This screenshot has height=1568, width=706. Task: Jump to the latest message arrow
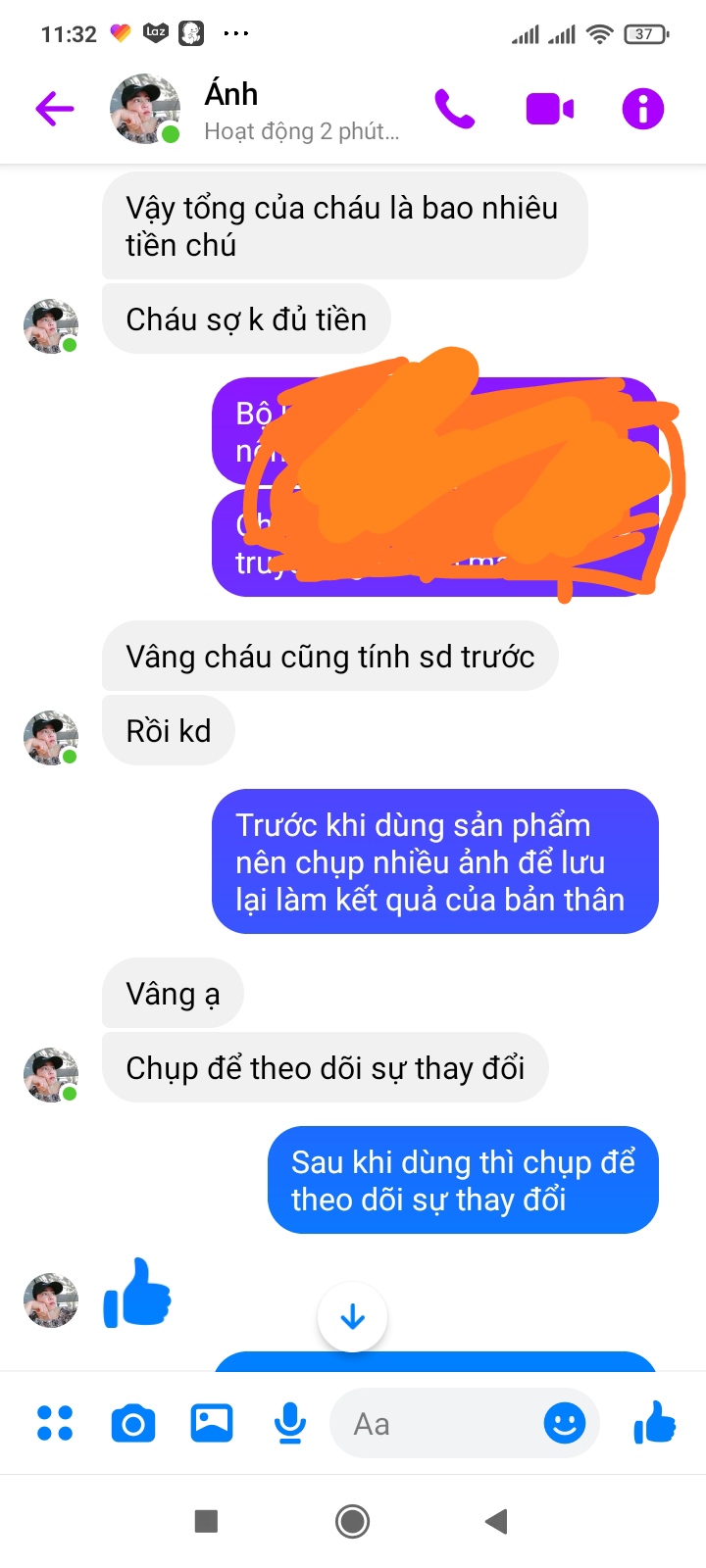pyautogui.click(x=352, y=1317)
